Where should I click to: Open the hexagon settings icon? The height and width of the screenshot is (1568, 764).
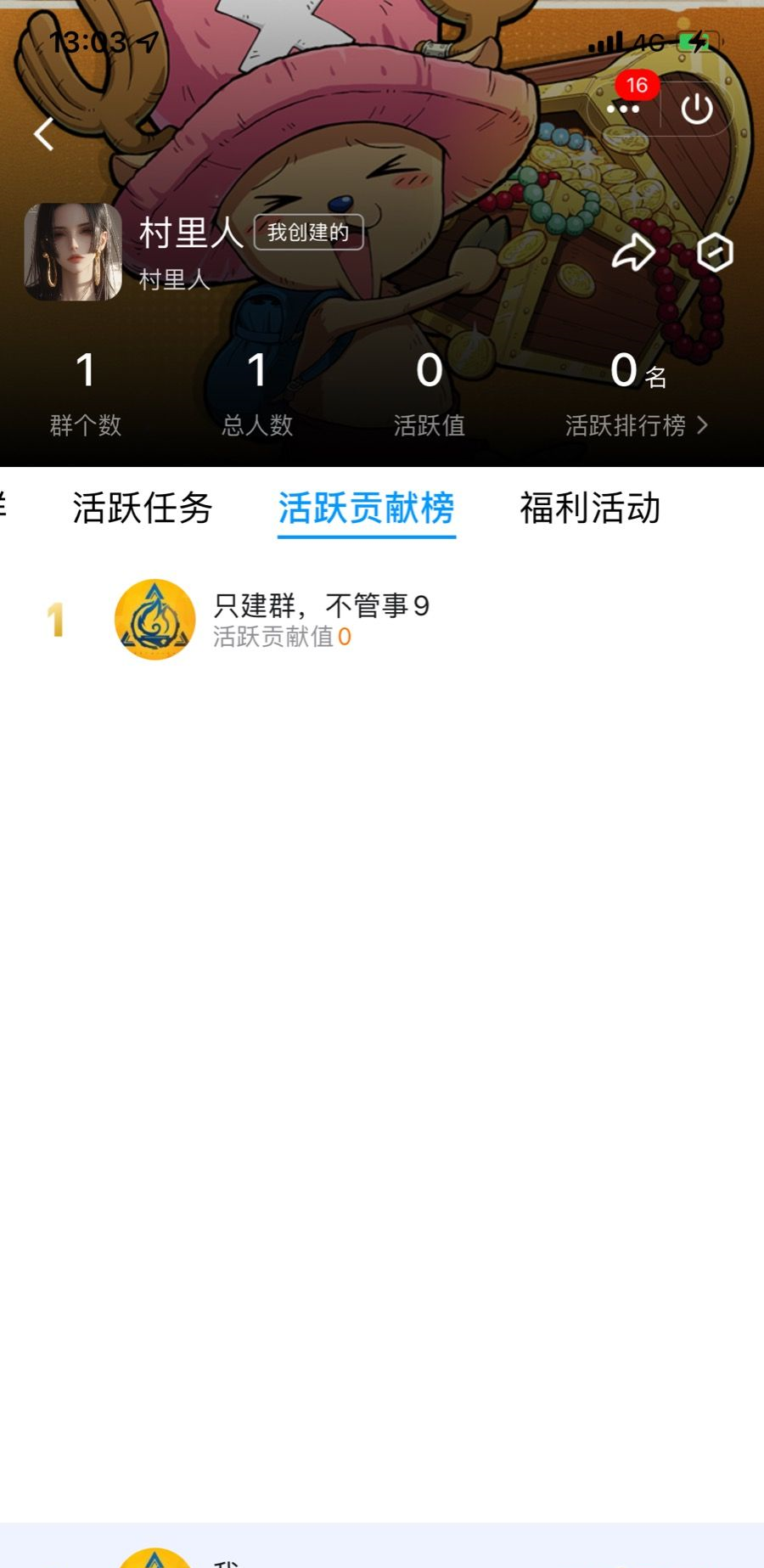point(715,252)
